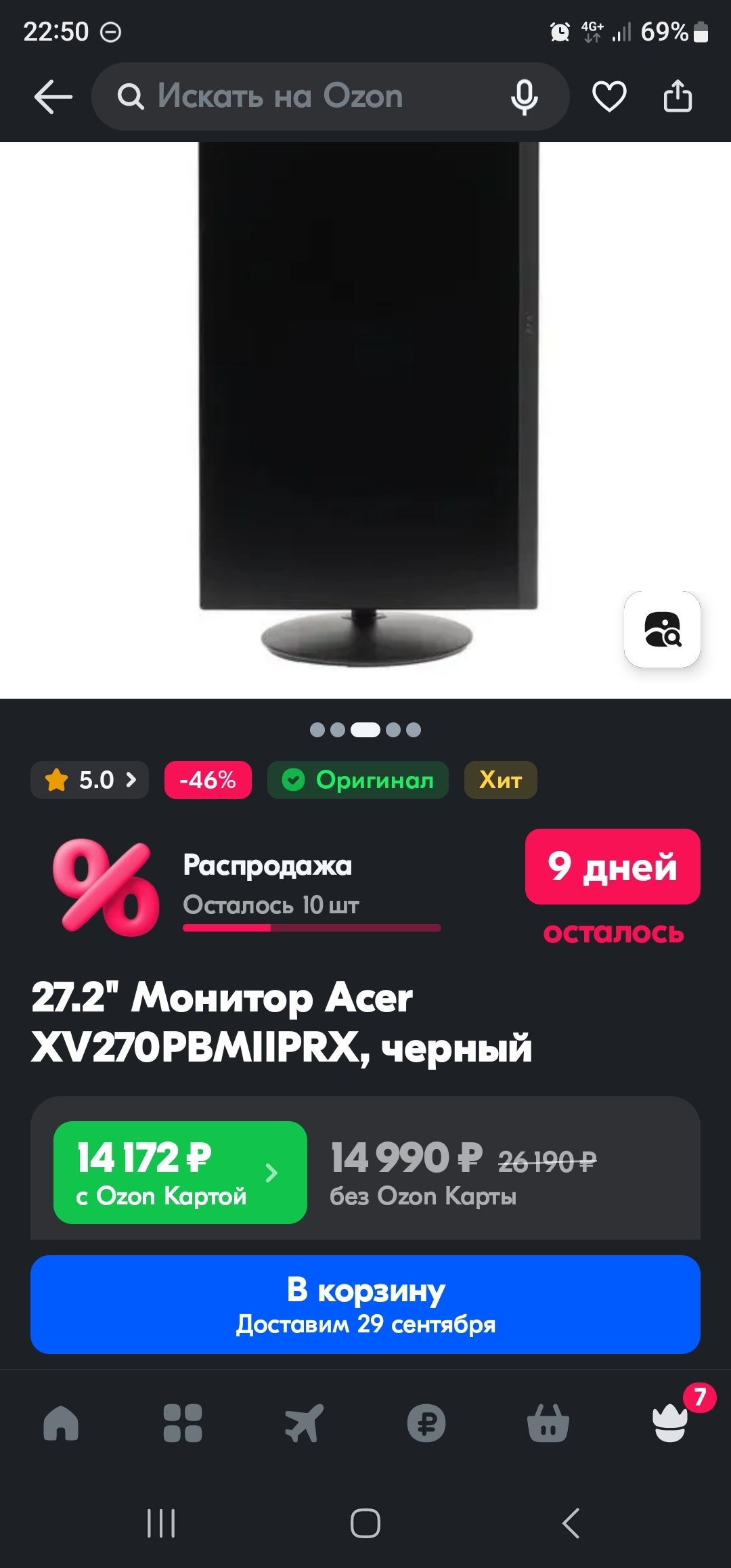Tap the system home button
Image resolution: width=731 pixels, height=1568 pixels.
click(x=365, y=1524)
